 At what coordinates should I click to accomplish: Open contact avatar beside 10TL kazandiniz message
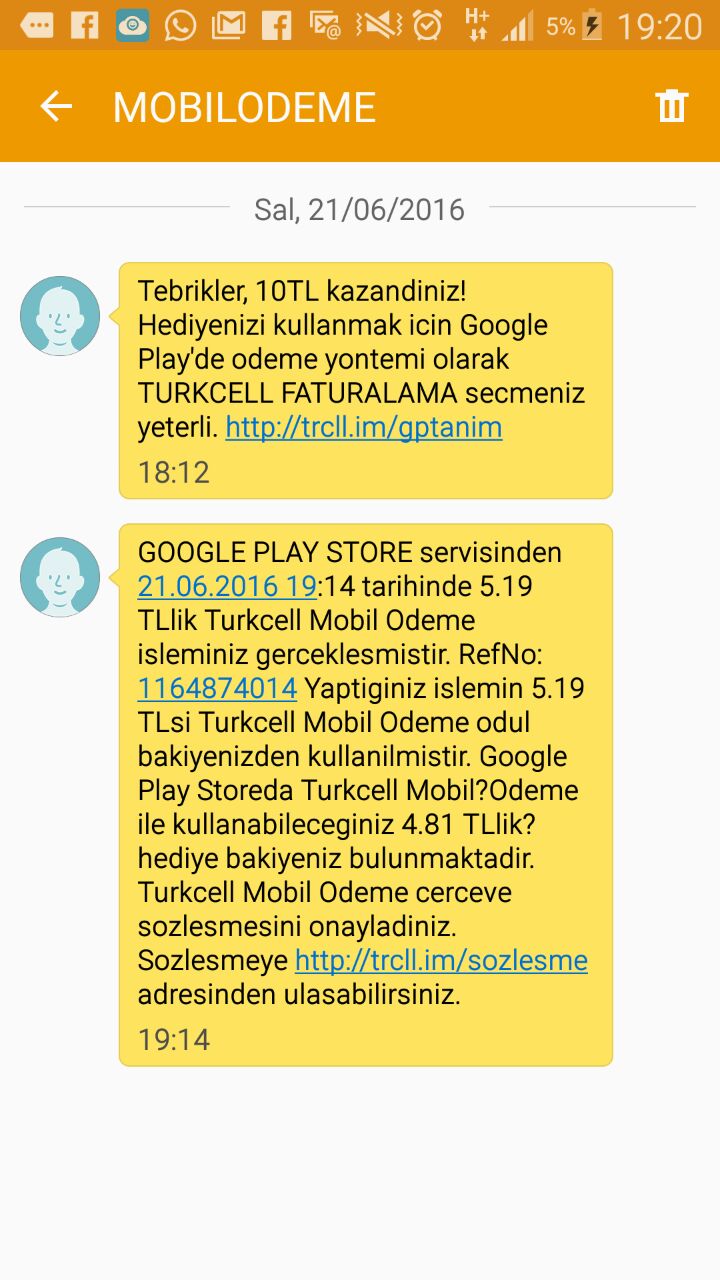[x=60, y=316]
